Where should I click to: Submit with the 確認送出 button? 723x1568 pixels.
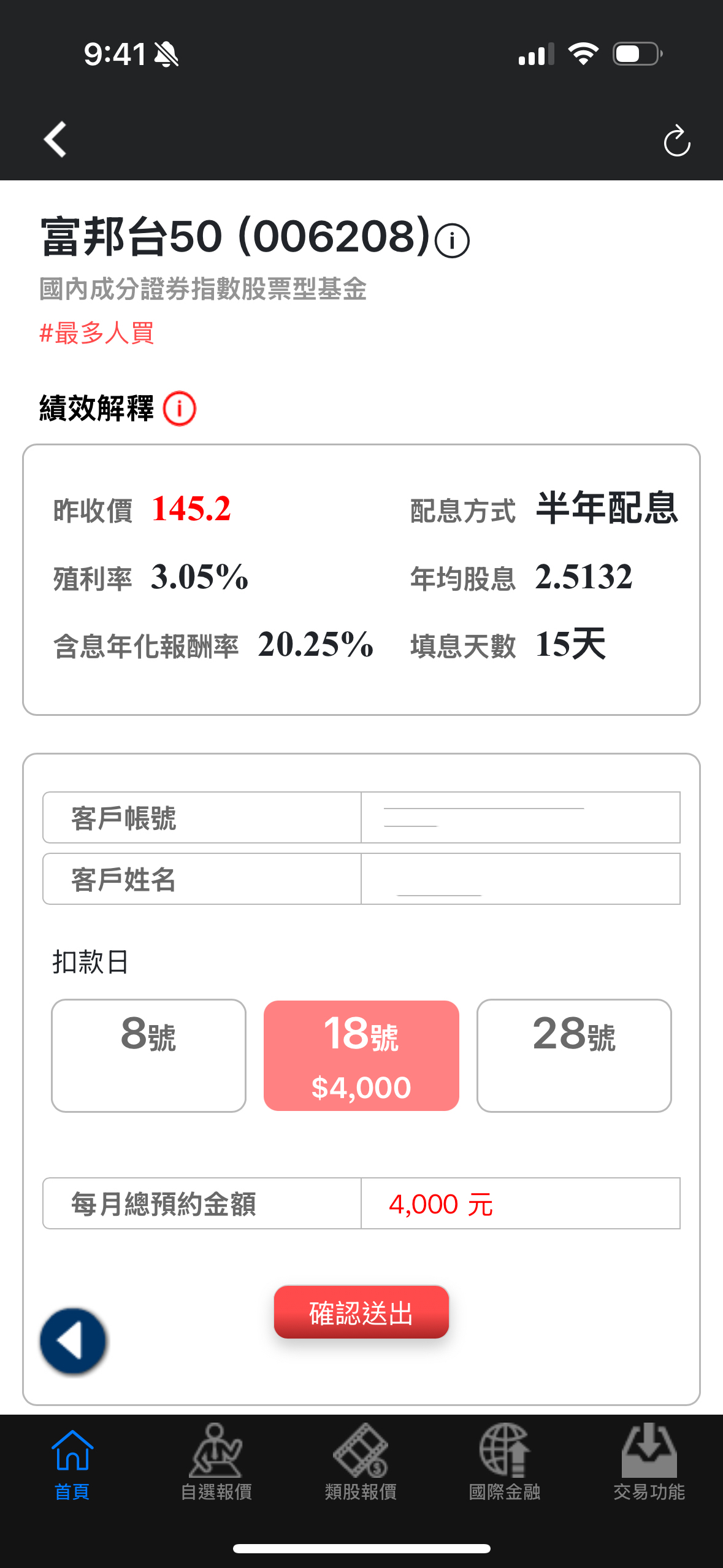(361, 1312)
